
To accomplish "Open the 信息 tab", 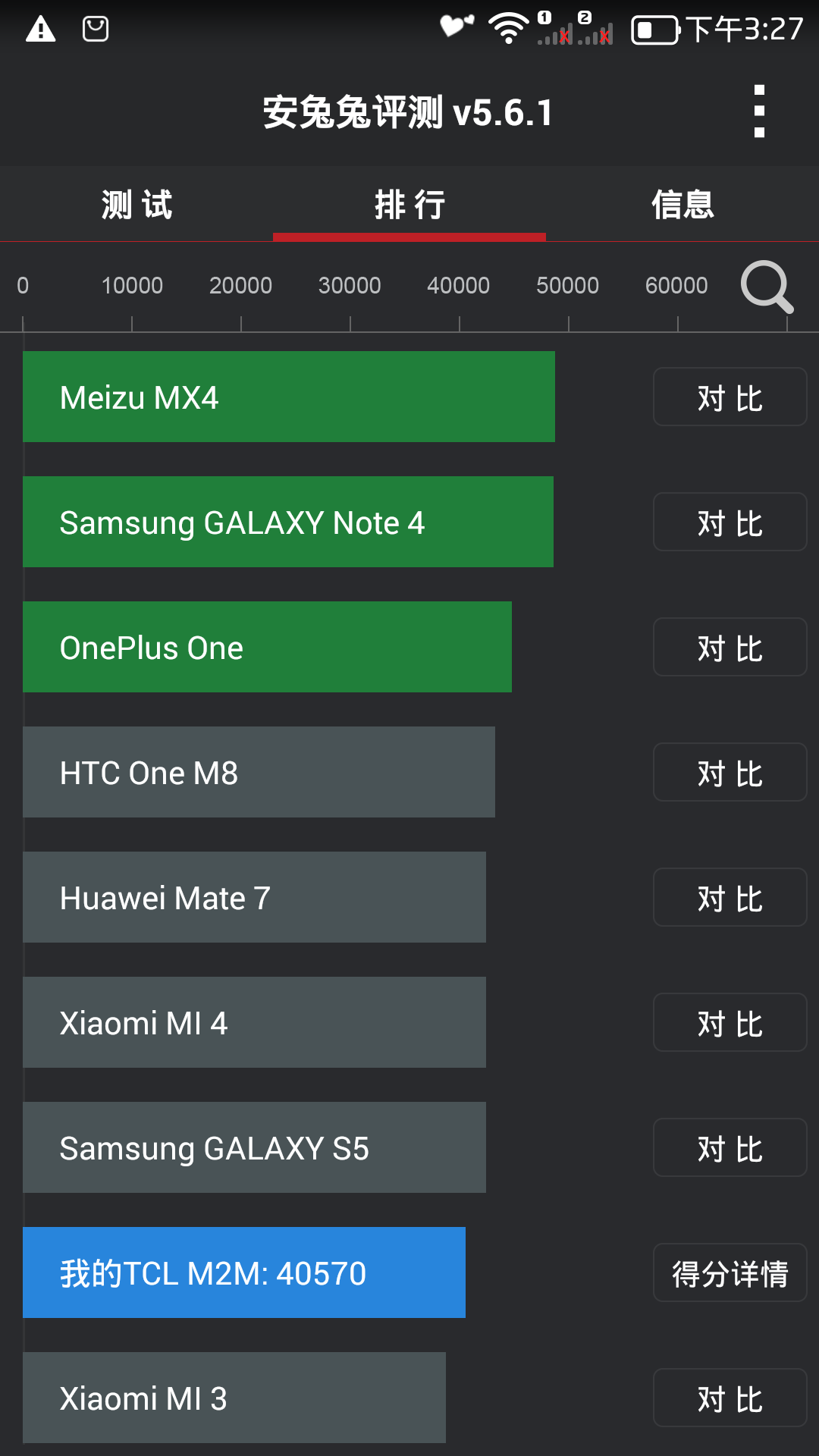I will point(682,205).
